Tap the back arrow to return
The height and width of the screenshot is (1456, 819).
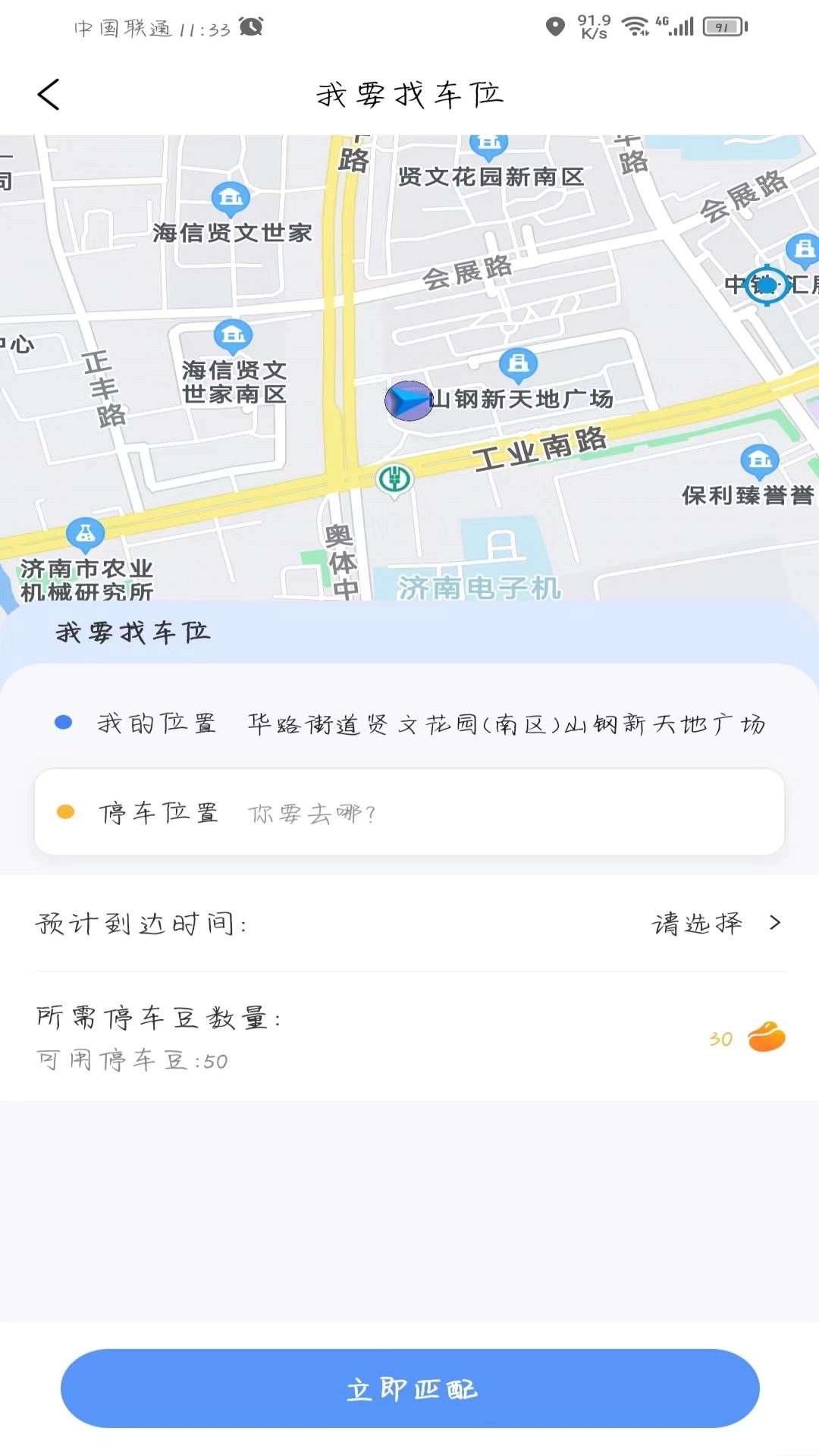[x=49, y=95]
